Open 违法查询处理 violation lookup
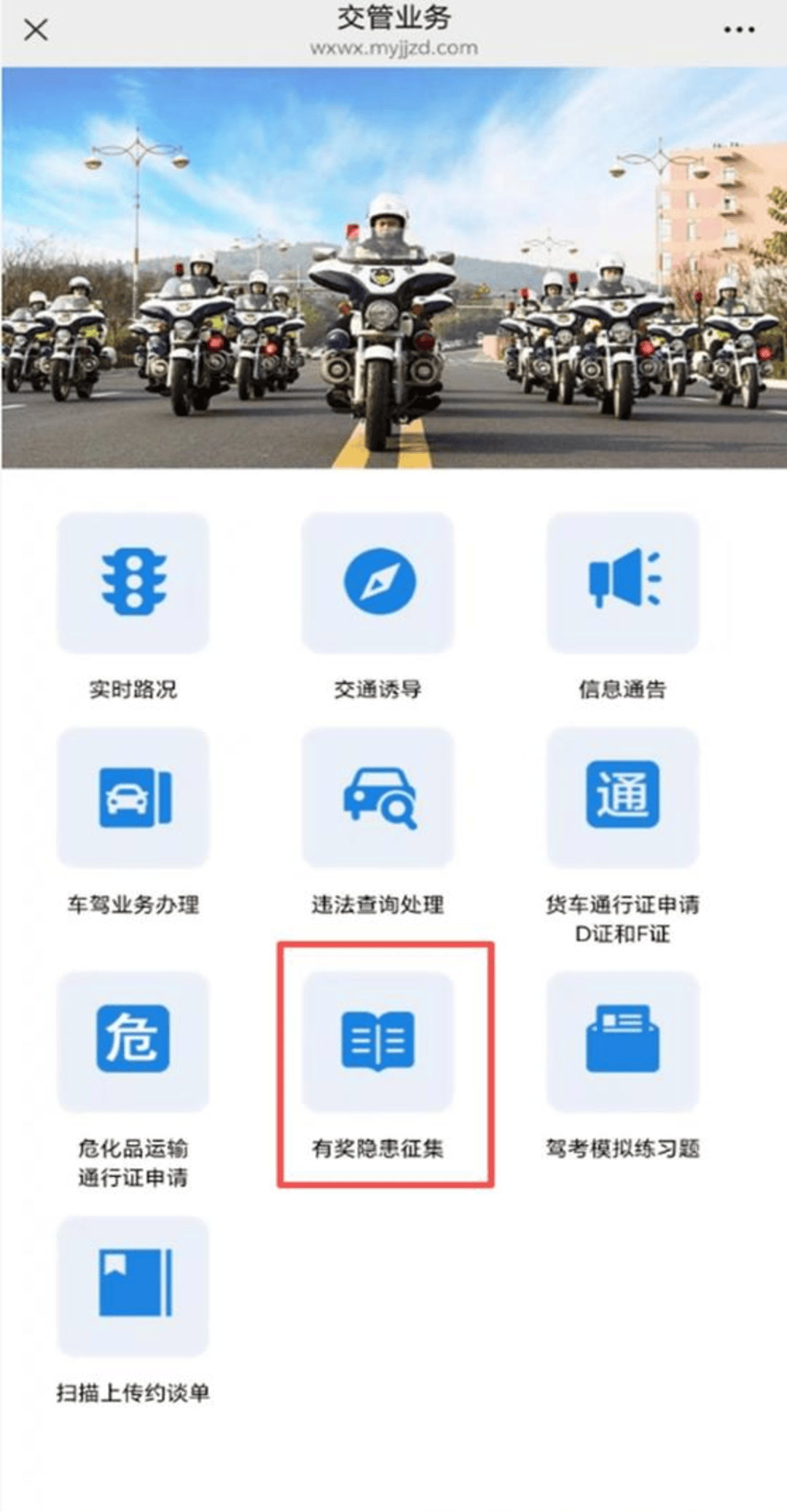Screen dimensions: 787x1512 (378, 798)
